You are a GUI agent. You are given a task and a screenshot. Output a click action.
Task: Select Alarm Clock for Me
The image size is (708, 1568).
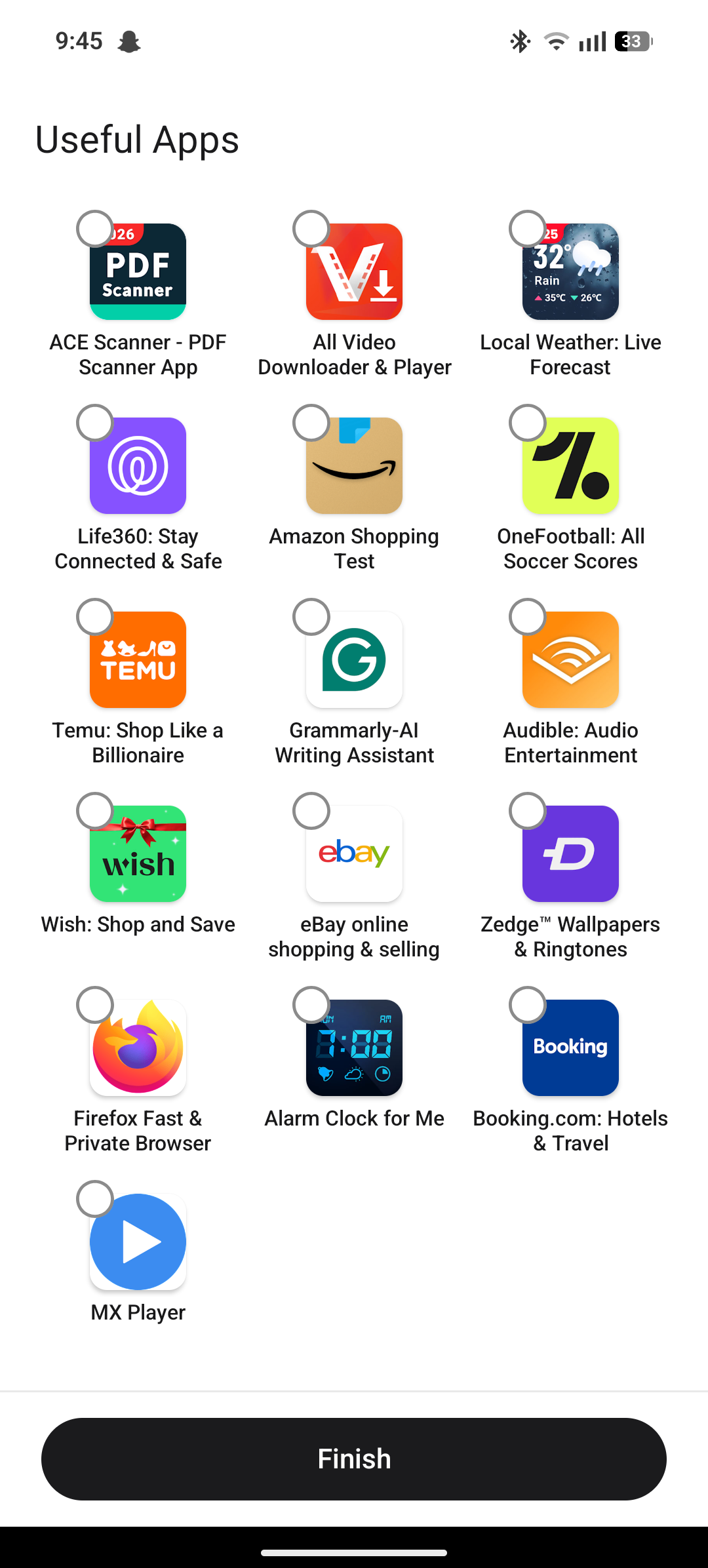[x=311, y=1005]
